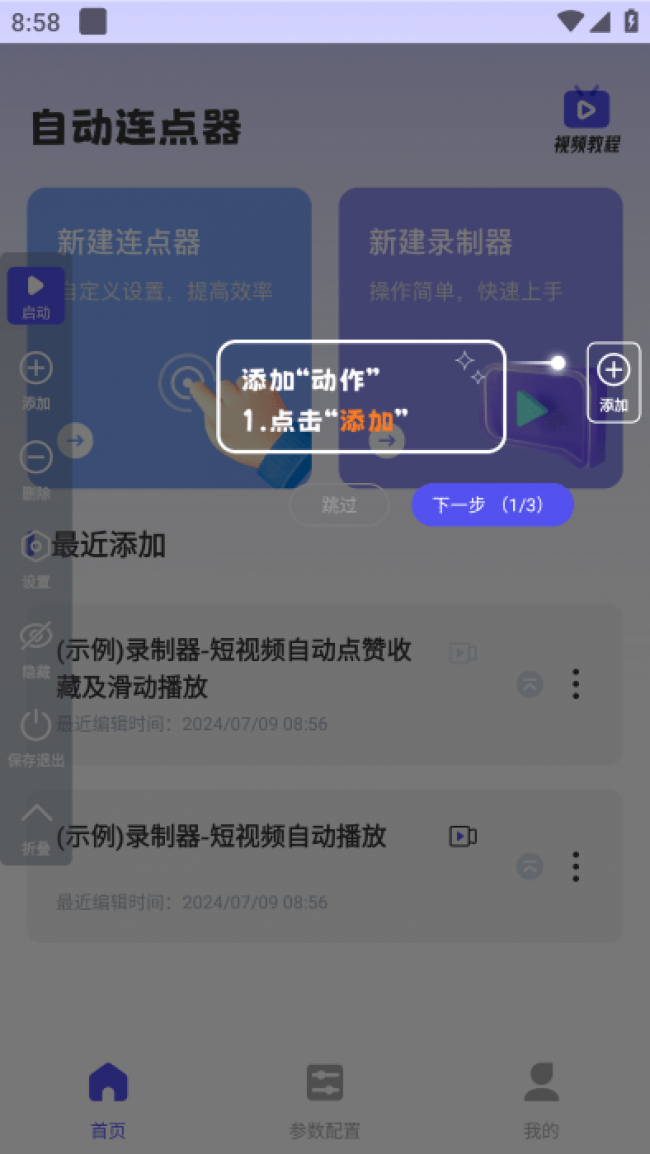Skip the tutorial with 跳过
The width and height of the screenshot is (650, 1154).
(x=339, y=505)
